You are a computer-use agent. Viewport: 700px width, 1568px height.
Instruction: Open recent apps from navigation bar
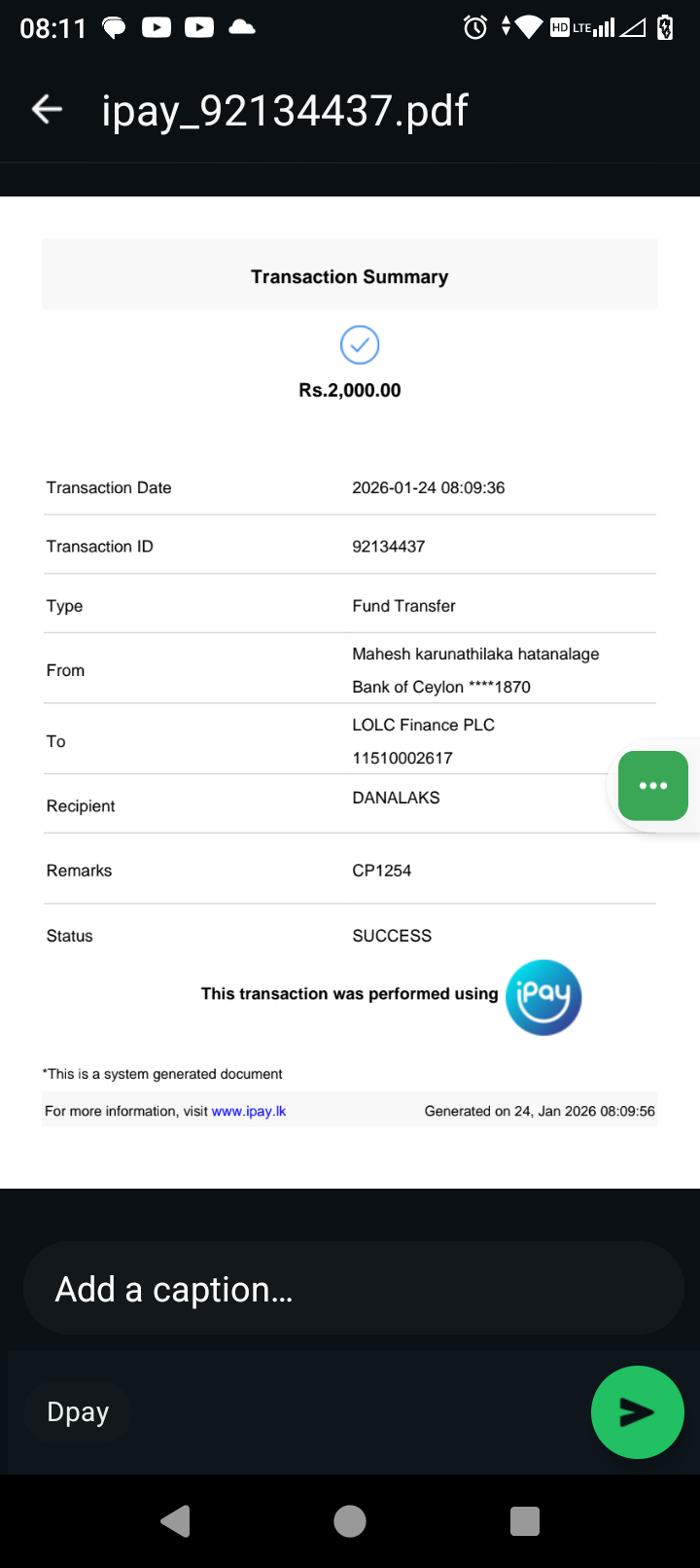524,1520
